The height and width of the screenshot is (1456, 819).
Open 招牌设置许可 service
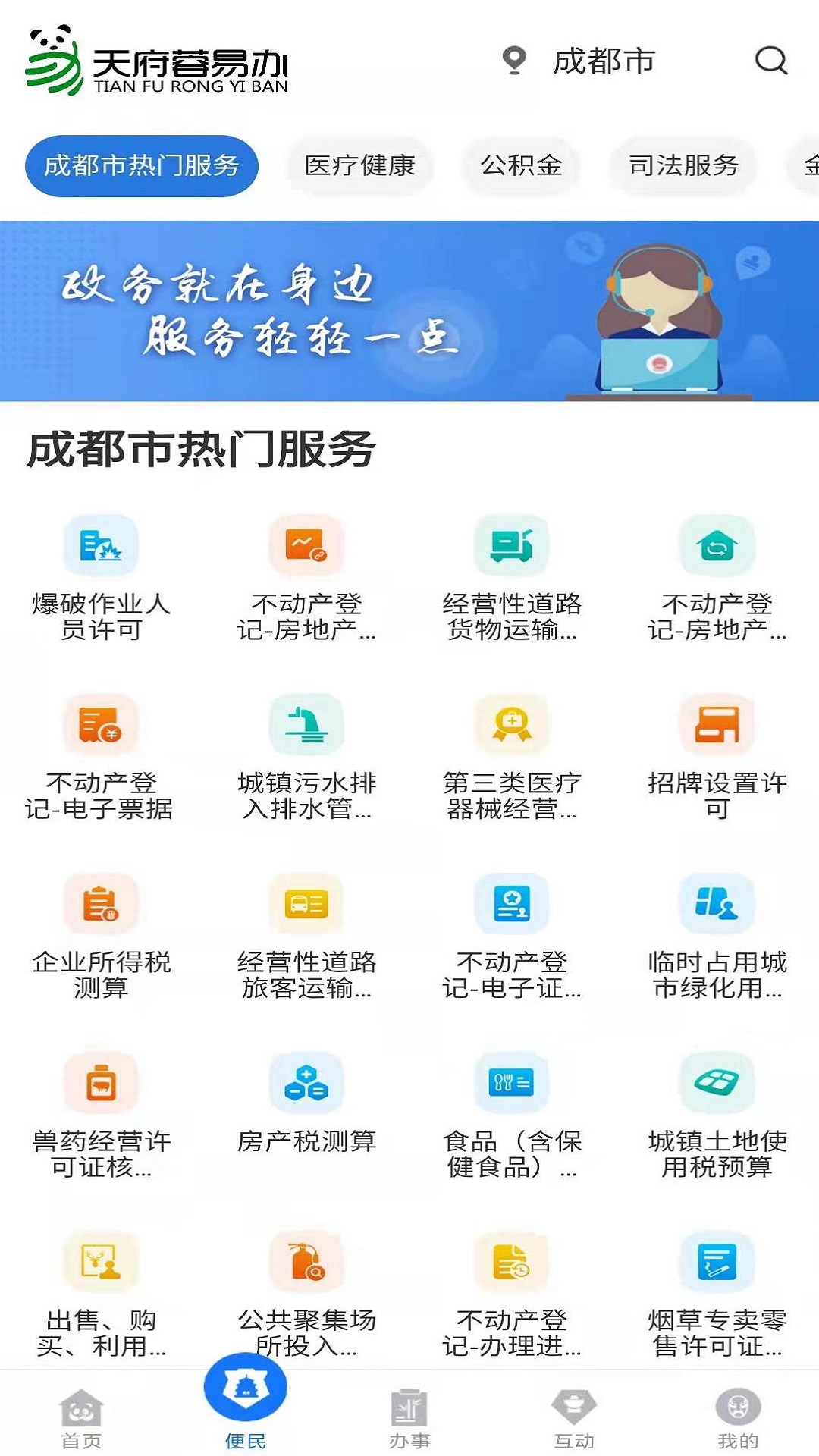717,756
